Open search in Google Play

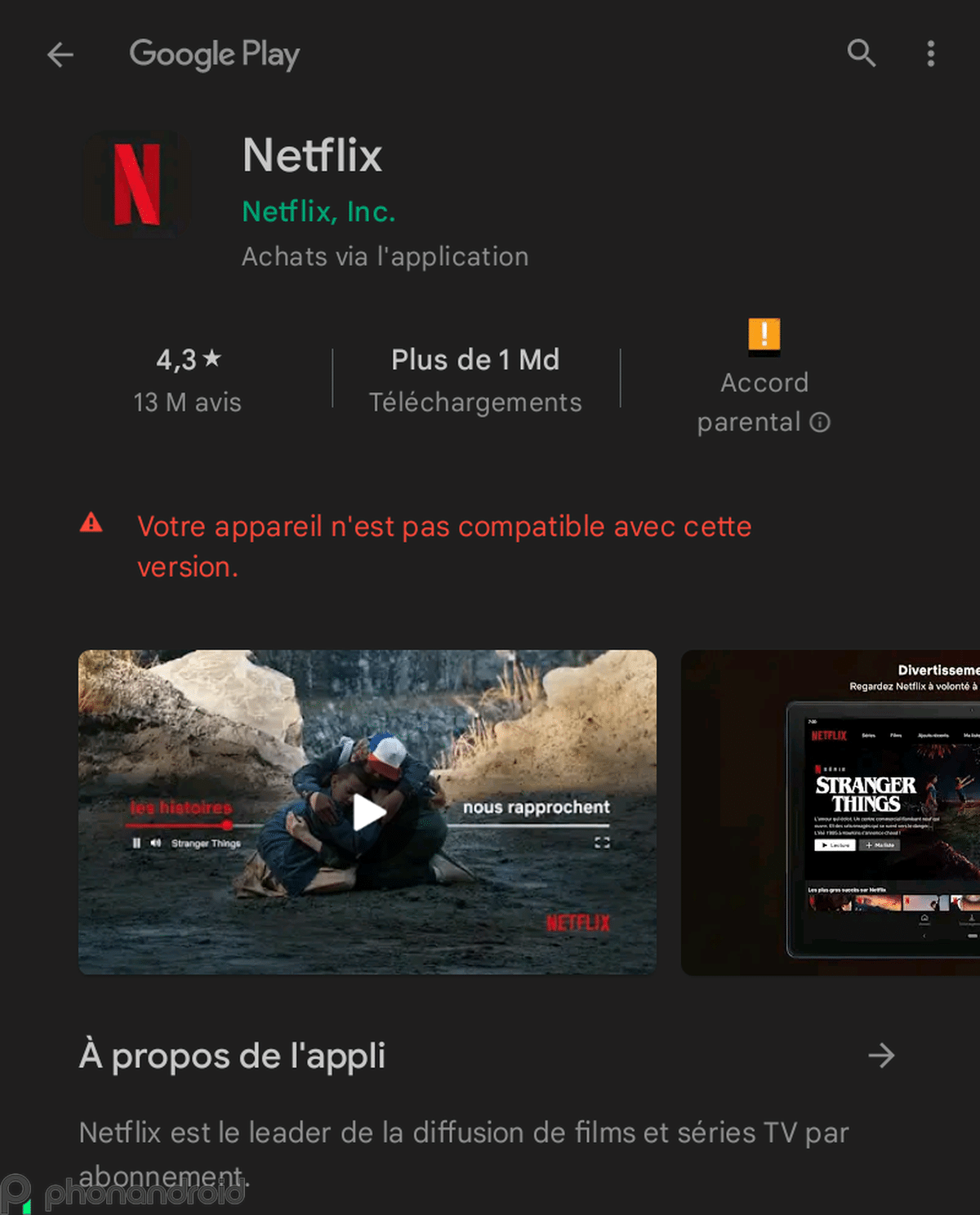pyautogui.click(x=861, y=54)
